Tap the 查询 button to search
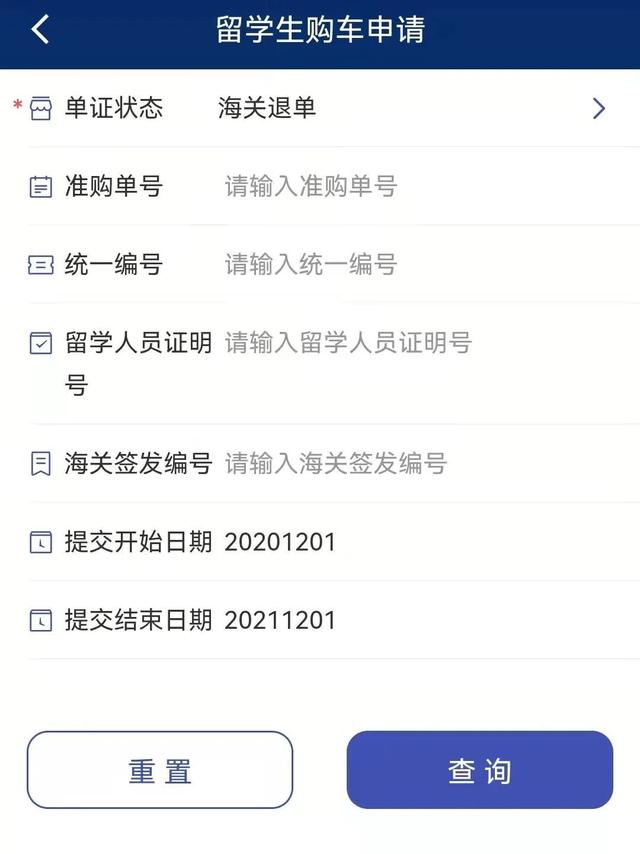 (479, 770)
